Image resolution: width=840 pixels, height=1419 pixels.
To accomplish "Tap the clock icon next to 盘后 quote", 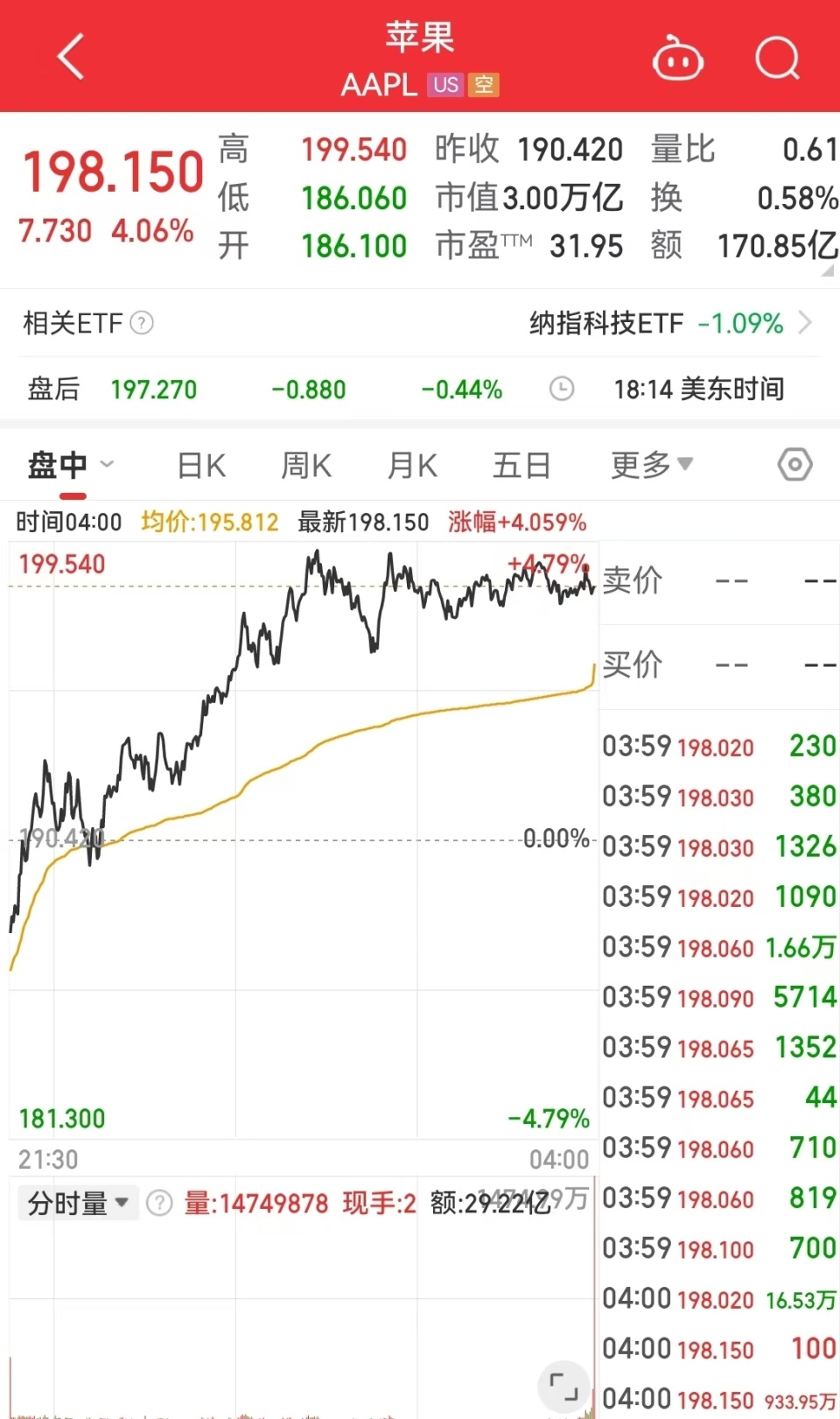I will coord(563,388).
